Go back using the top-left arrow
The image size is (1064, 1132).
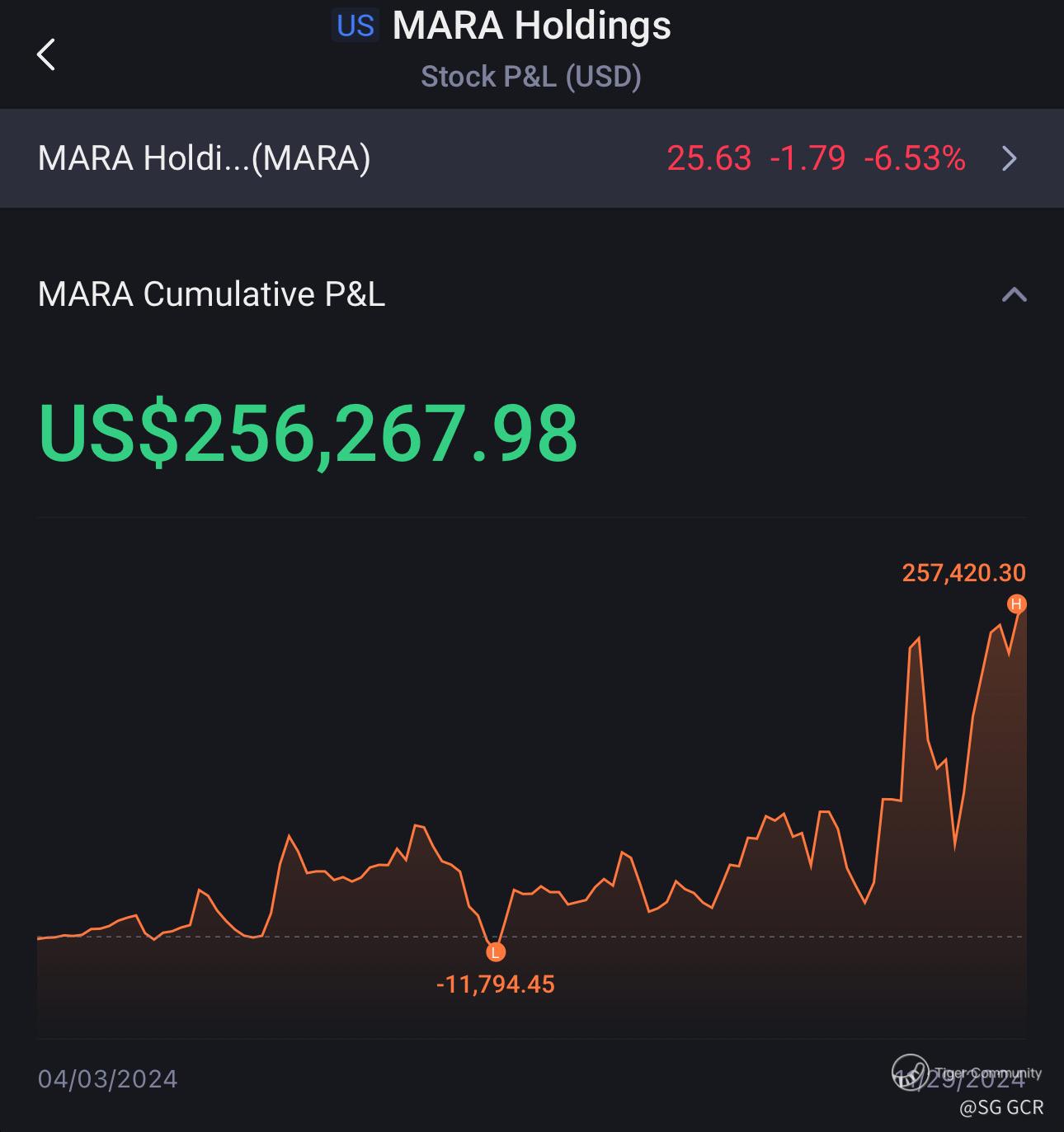(46, 54)
